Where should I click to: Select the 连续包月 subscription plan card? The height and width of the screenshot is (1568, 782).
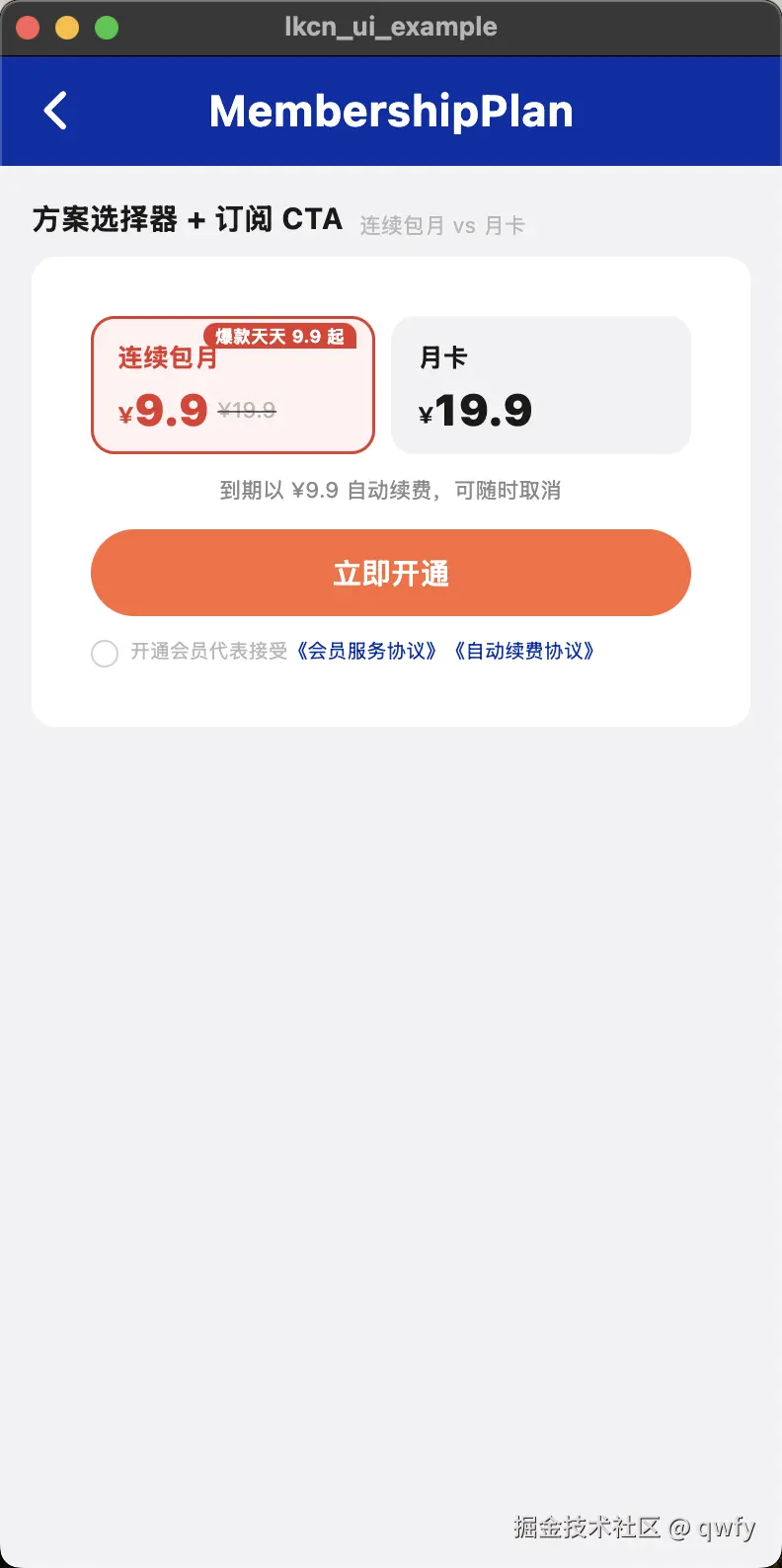[233, 385]
